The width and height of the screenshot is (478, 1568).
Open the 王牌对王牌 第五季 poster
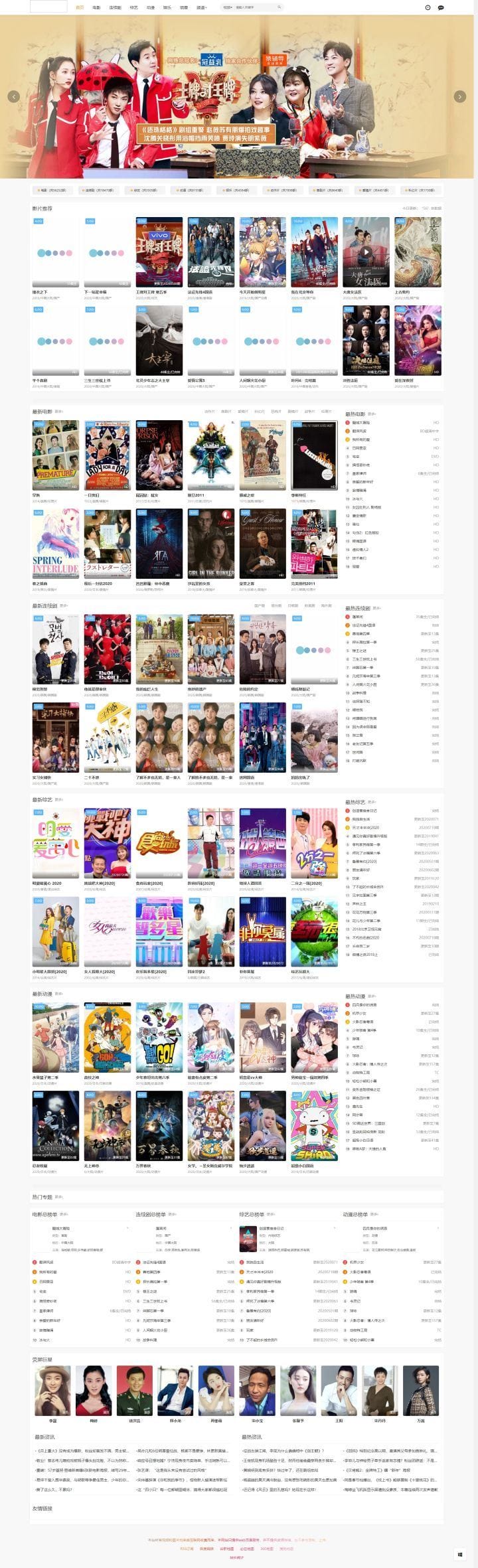(x=159, y=252)
